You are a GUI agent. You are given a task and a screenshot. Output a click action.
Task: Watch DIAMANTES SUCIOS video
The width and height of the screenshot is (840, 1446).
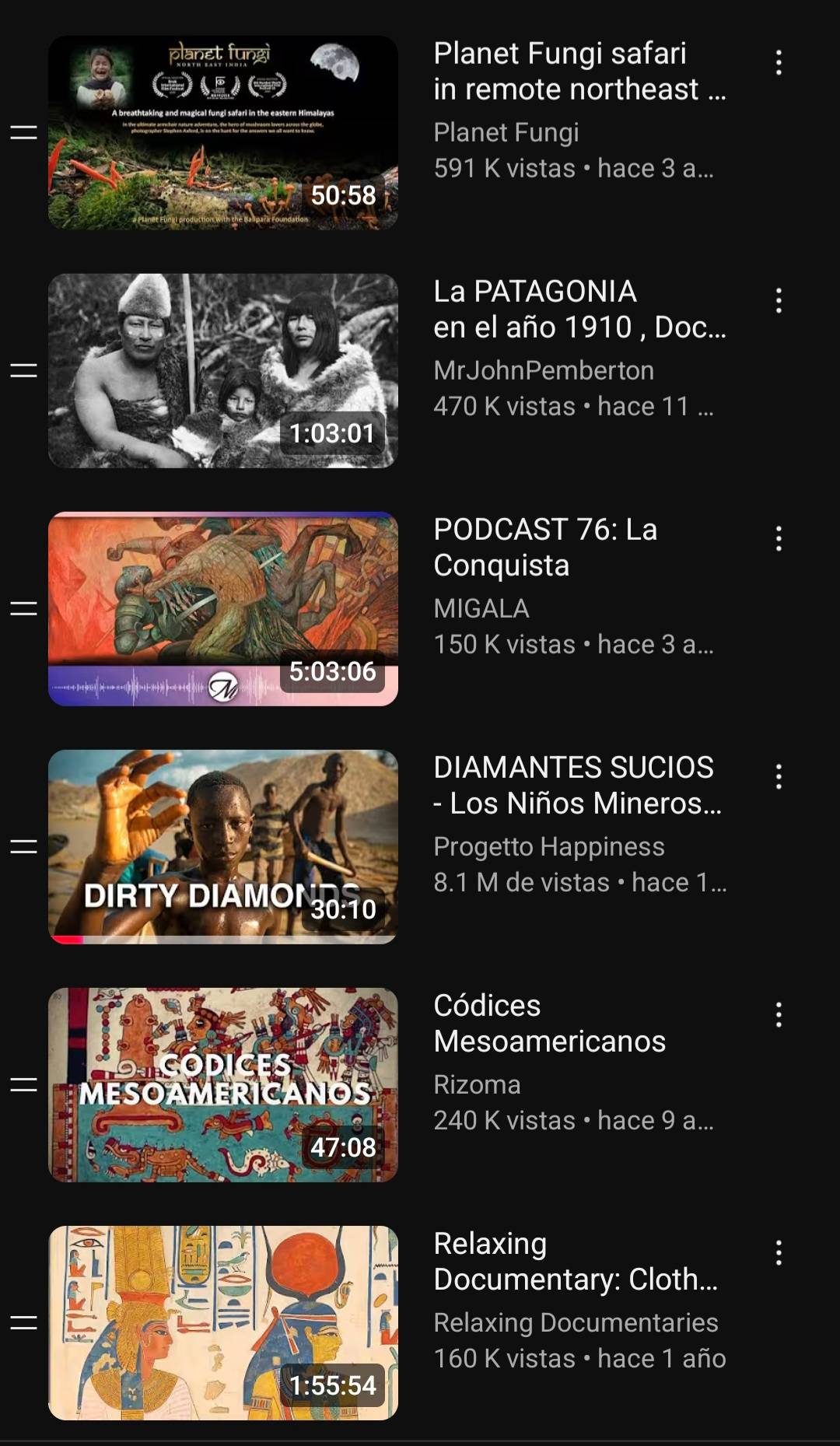[223, 846]
